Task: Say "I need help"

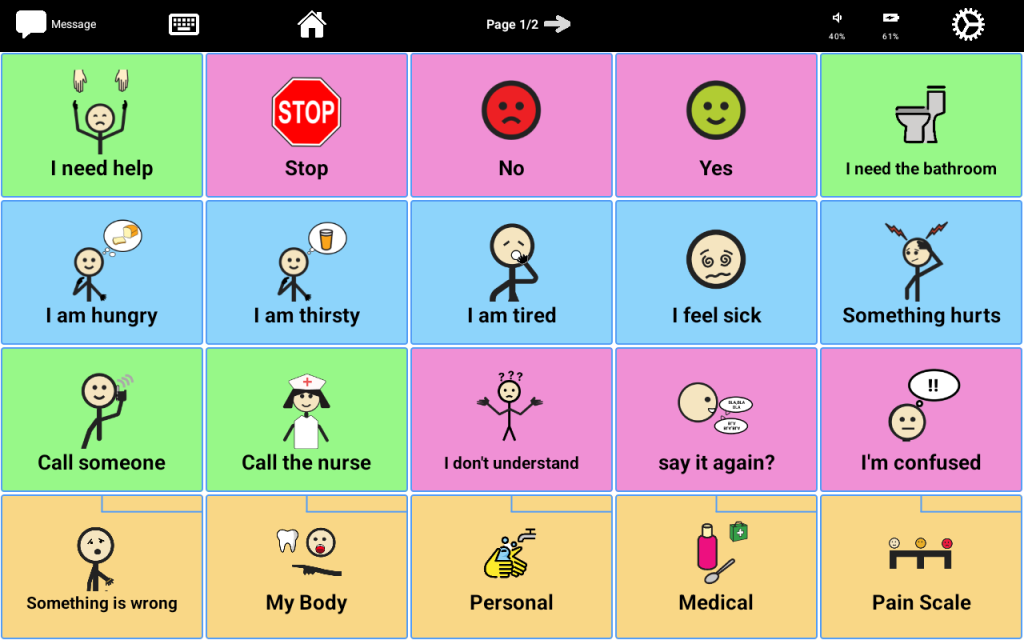Action: click(102, 125)
